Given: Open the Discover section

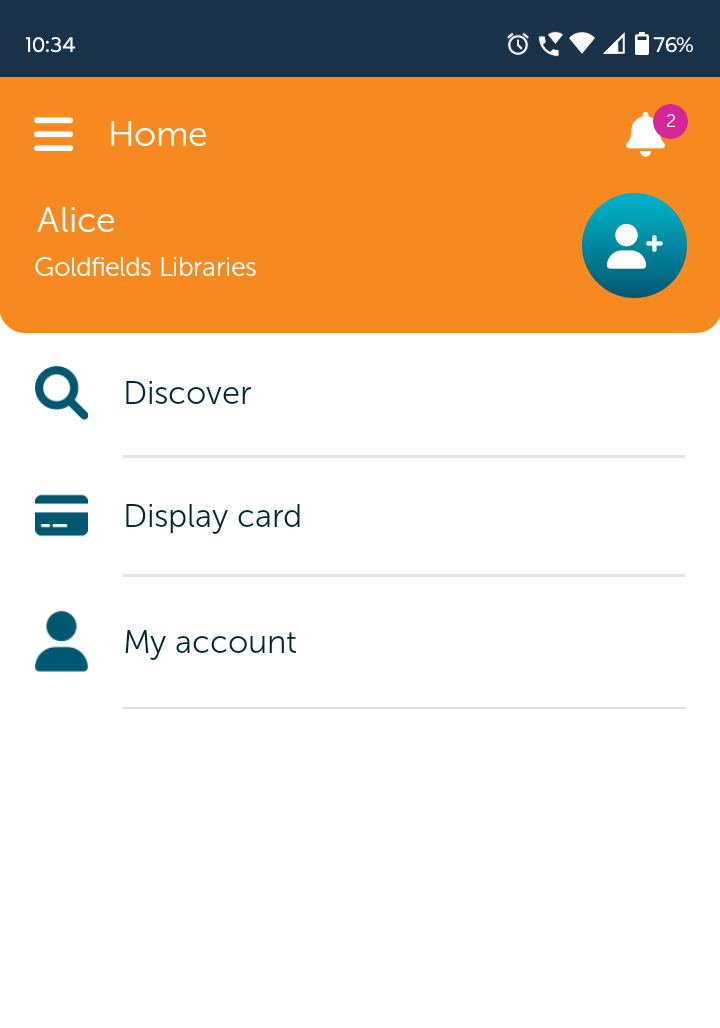Looking at the screenshot, I should pos(187,392).
